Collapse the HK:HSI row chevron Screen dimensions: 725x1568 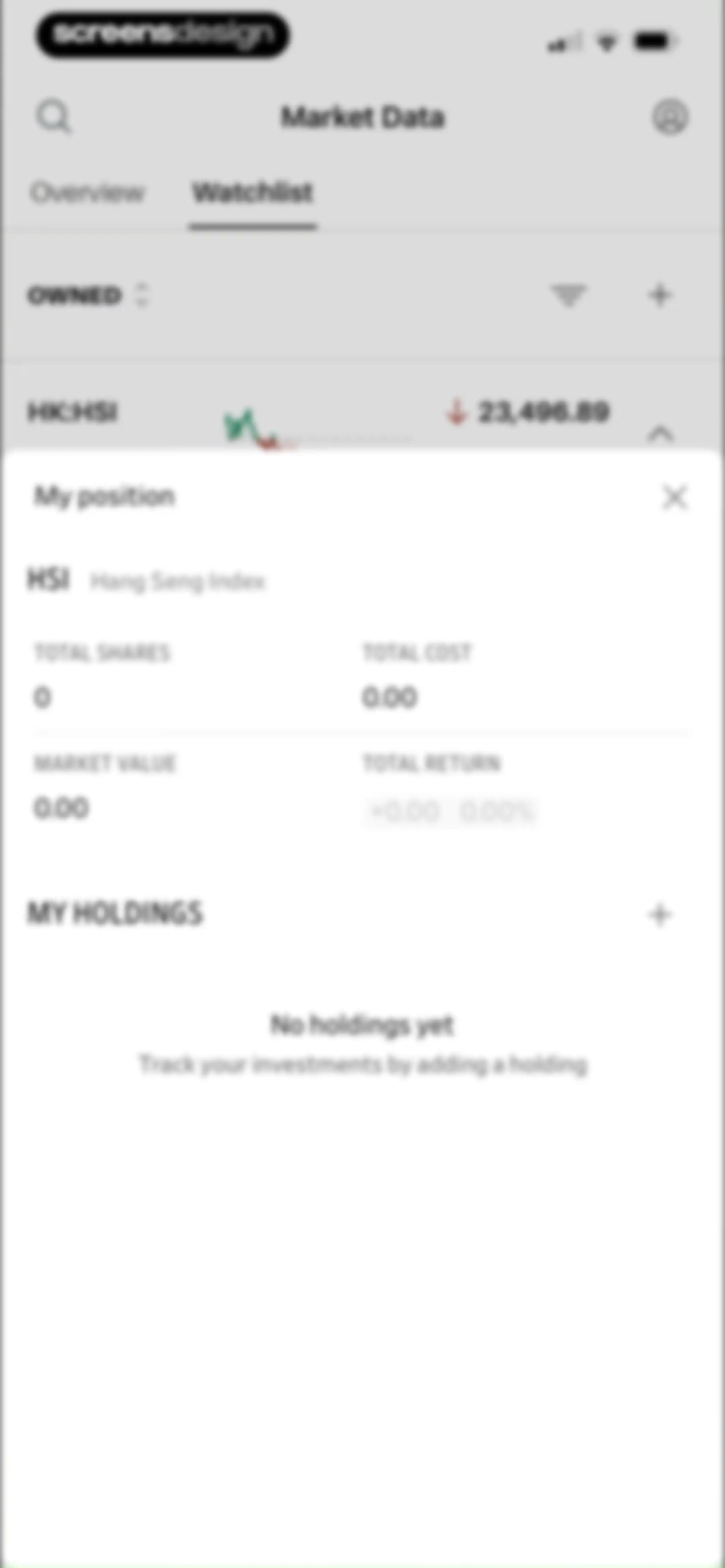pos(661,433)
